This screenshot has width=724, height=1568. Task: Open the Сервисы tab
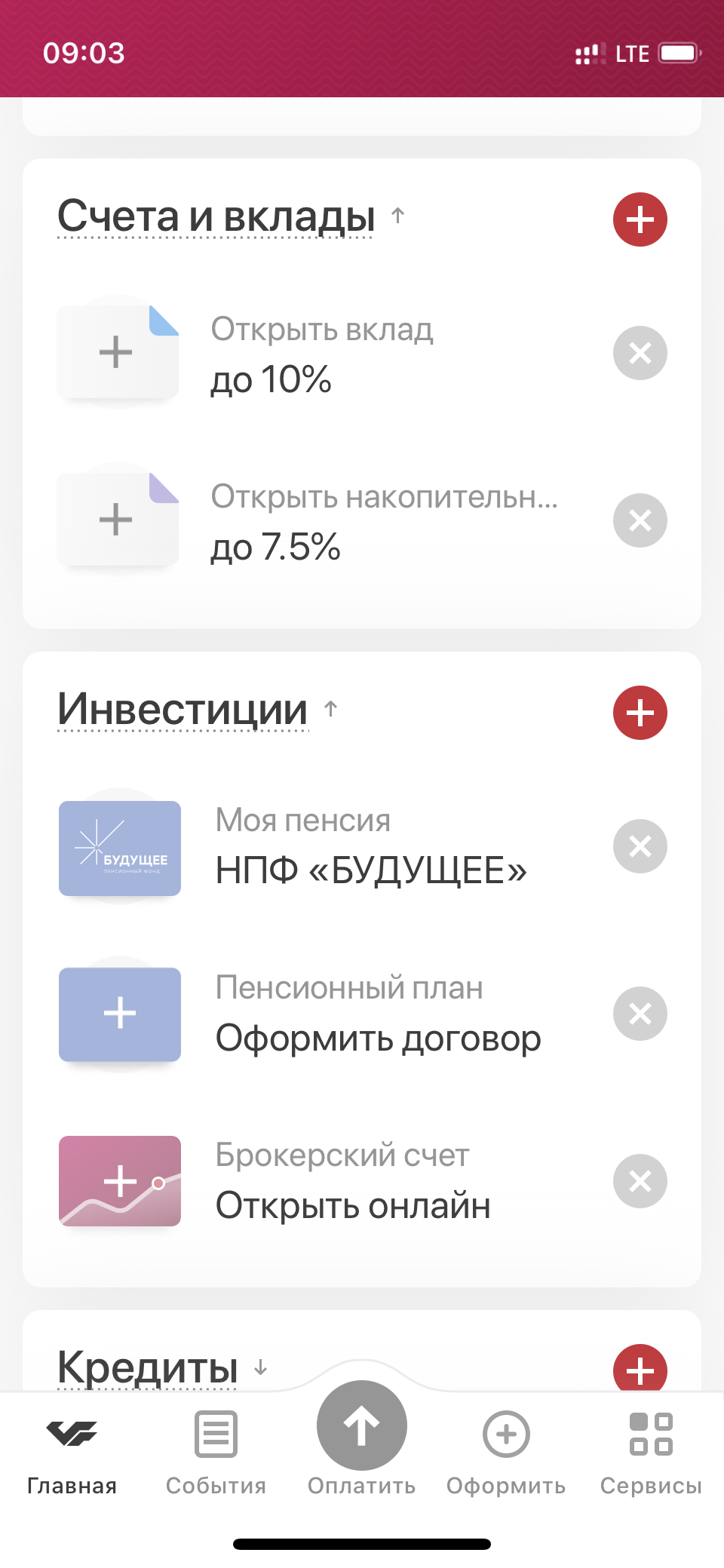651,1453
